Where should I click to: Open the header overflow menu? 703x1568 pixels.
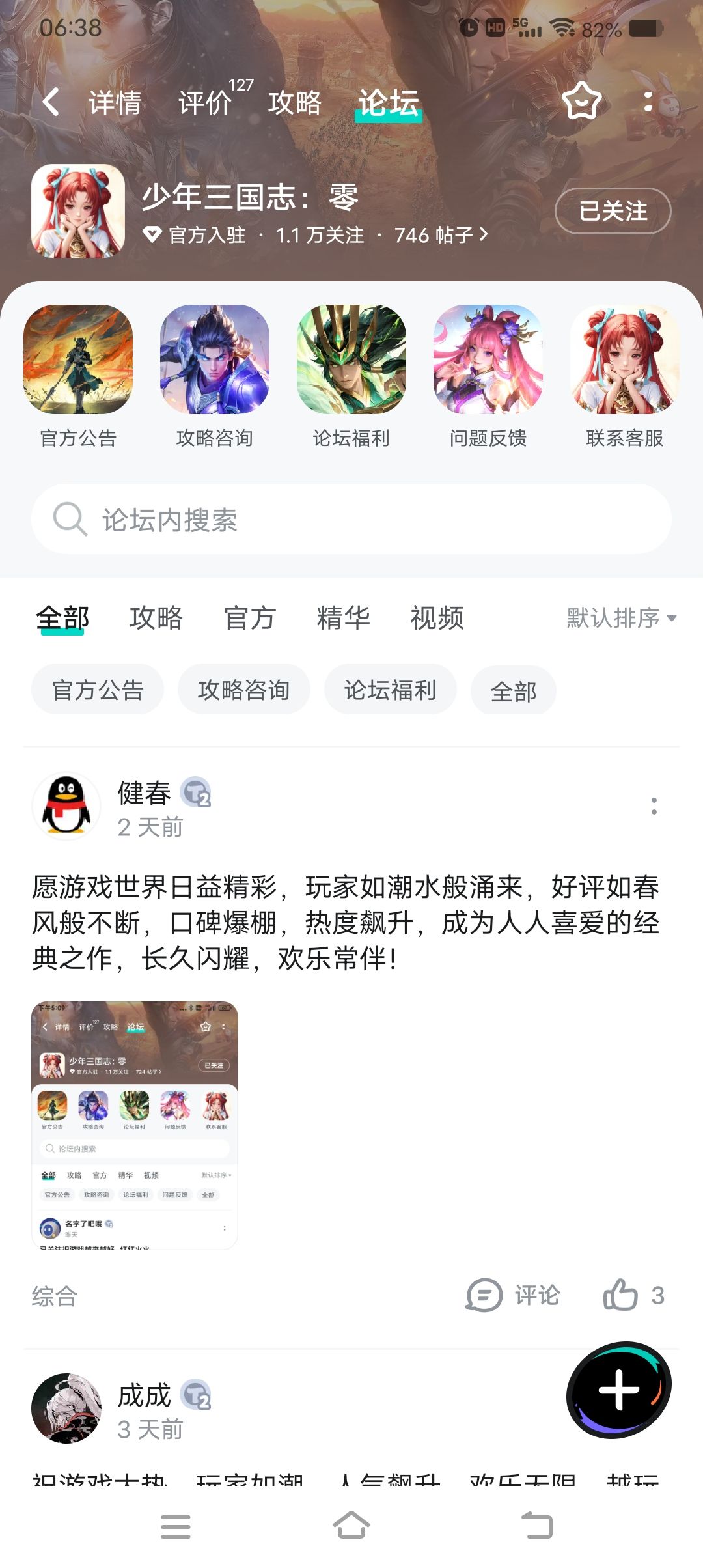648,102
